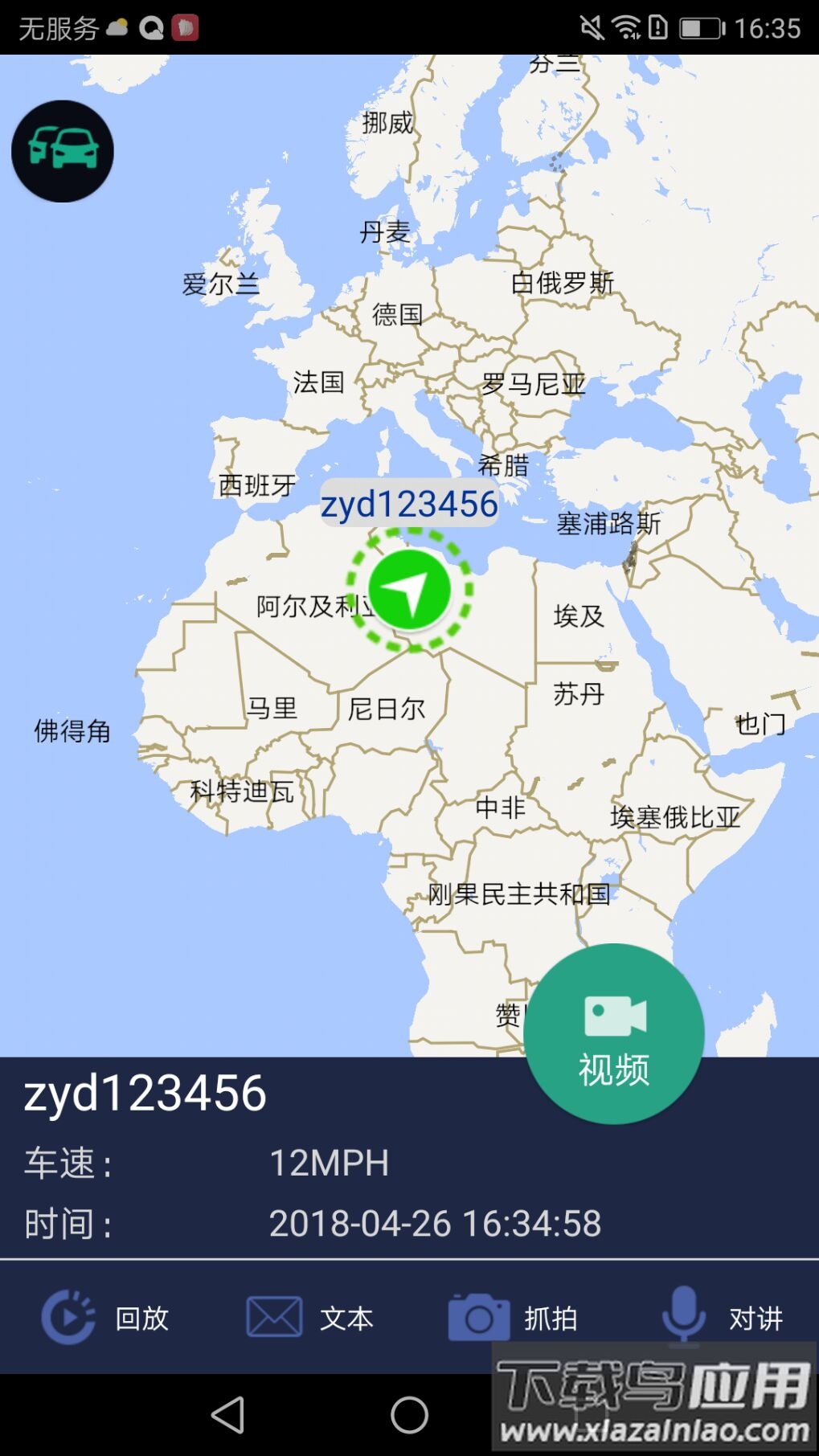
Task: Open the 视频 video button
Action: click(614, 1034)
